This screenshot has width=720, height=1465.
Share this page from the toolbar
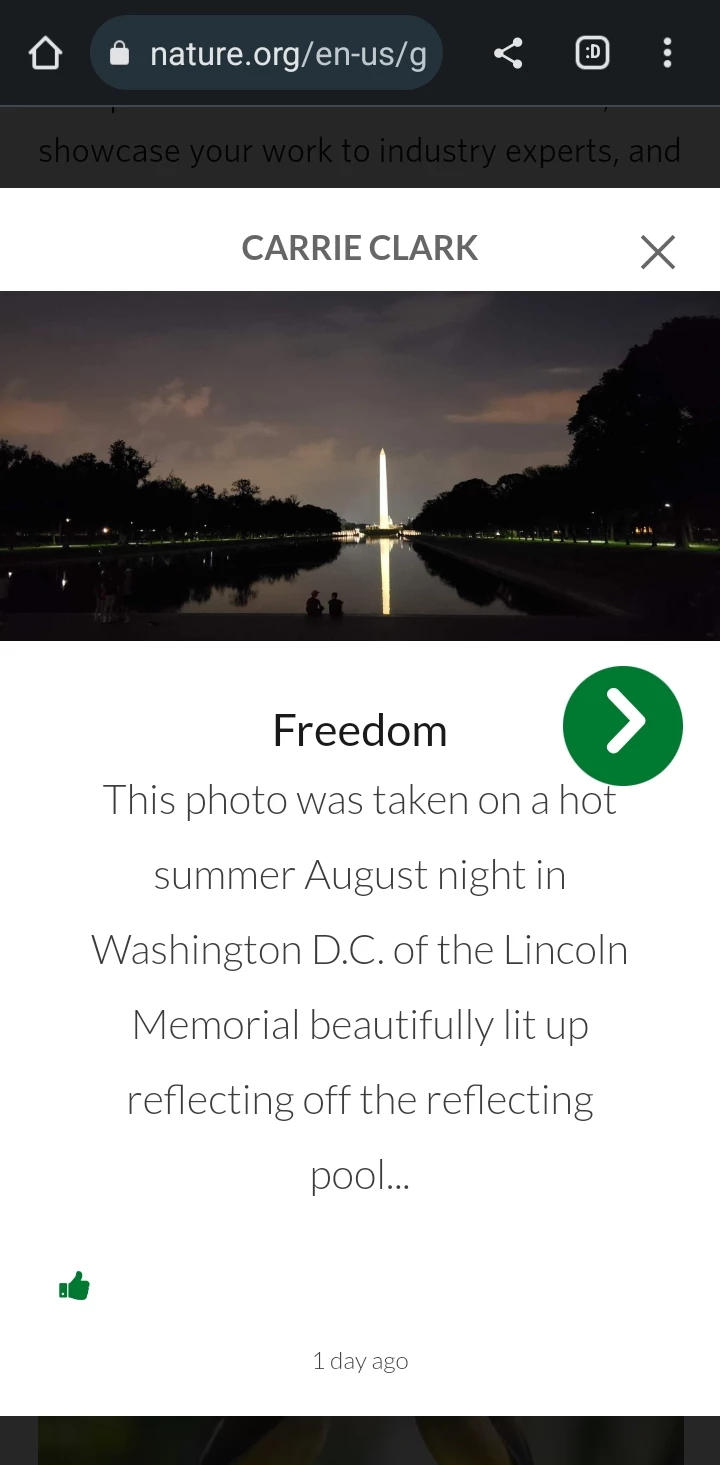tap(508, 53)
